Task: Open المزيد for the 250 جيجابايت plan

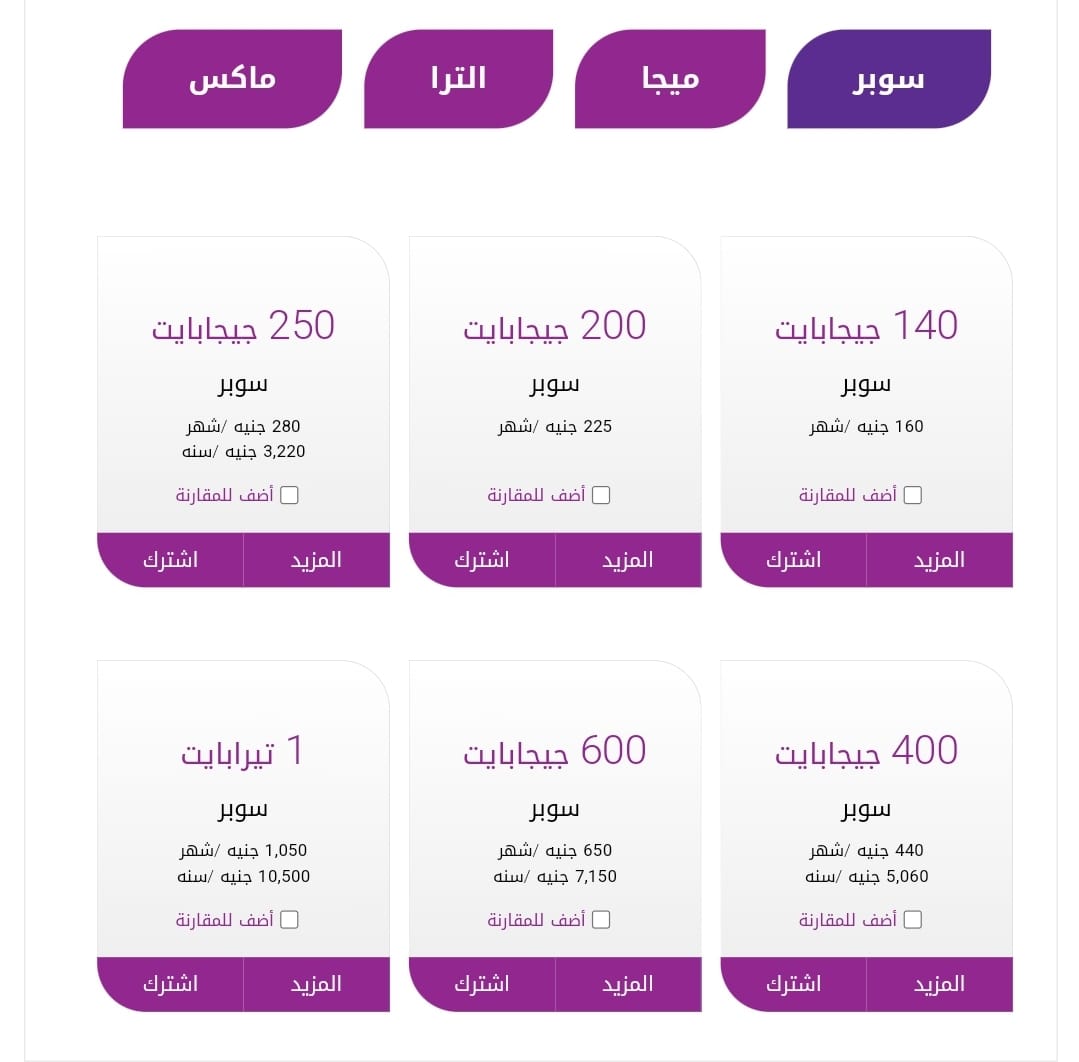Action: coord(316,560)
